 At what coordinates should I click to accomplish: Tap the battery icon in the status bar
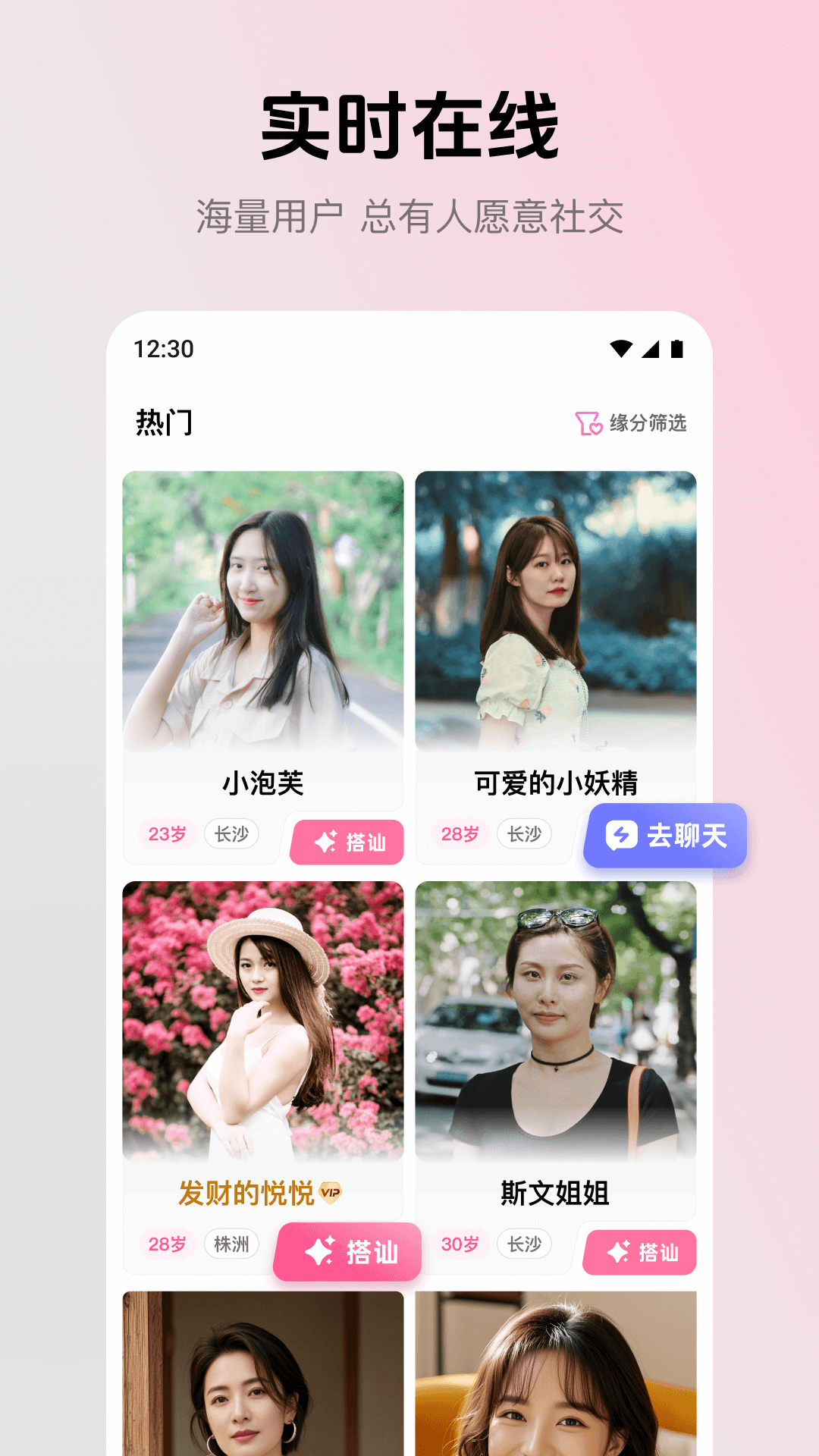click(x=677, y=348)
